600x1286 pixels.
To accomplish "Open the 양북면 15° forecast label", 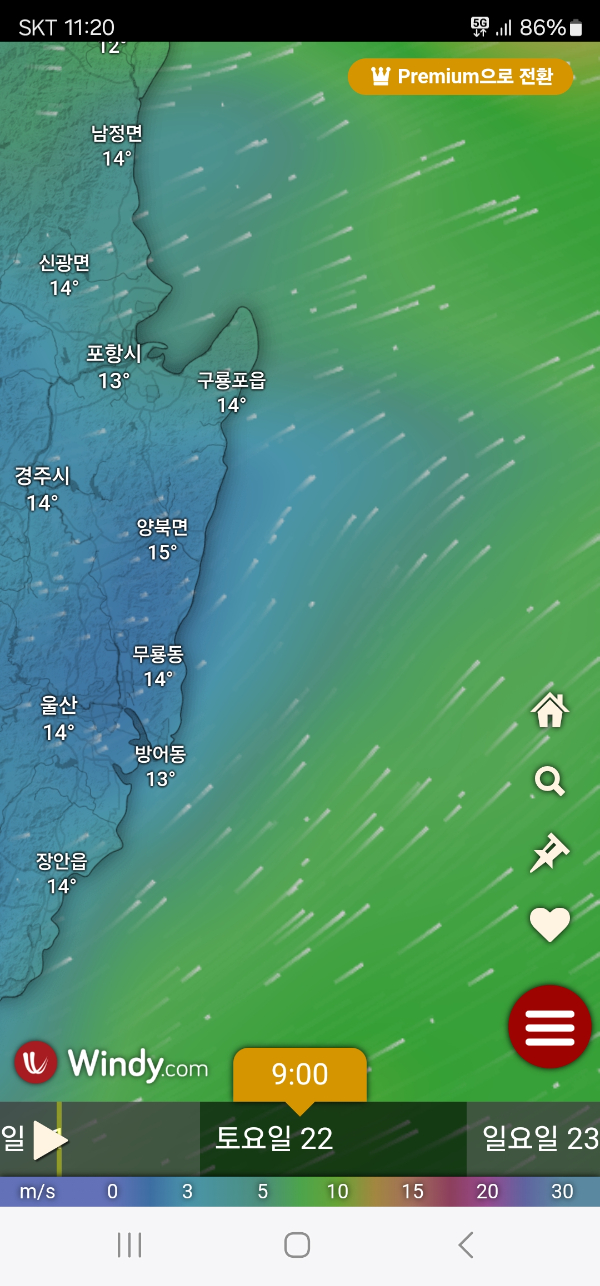I will [x=162, y=539].
